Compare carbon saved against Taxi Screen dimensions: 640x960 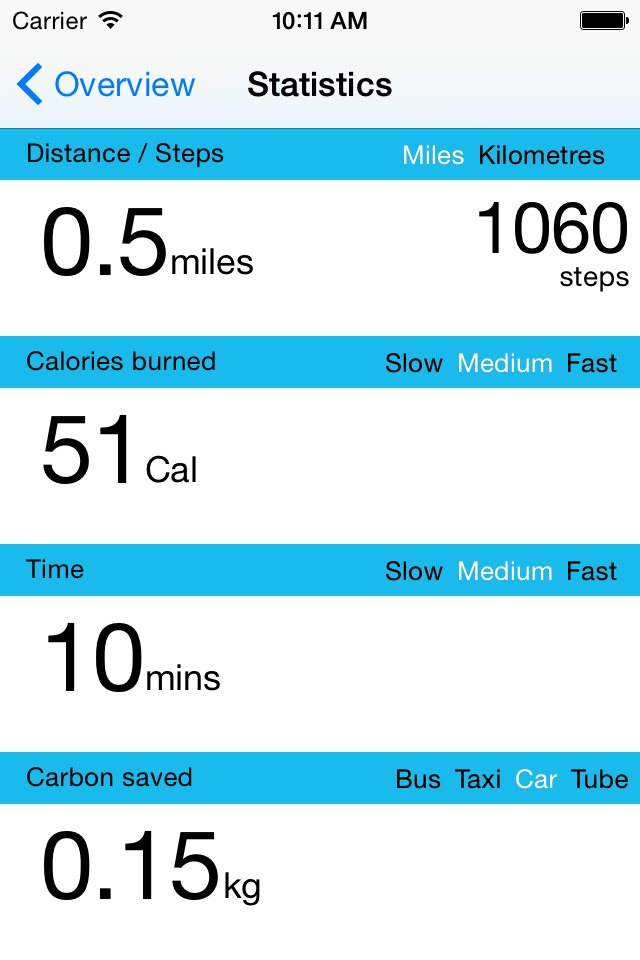[478, 779]
